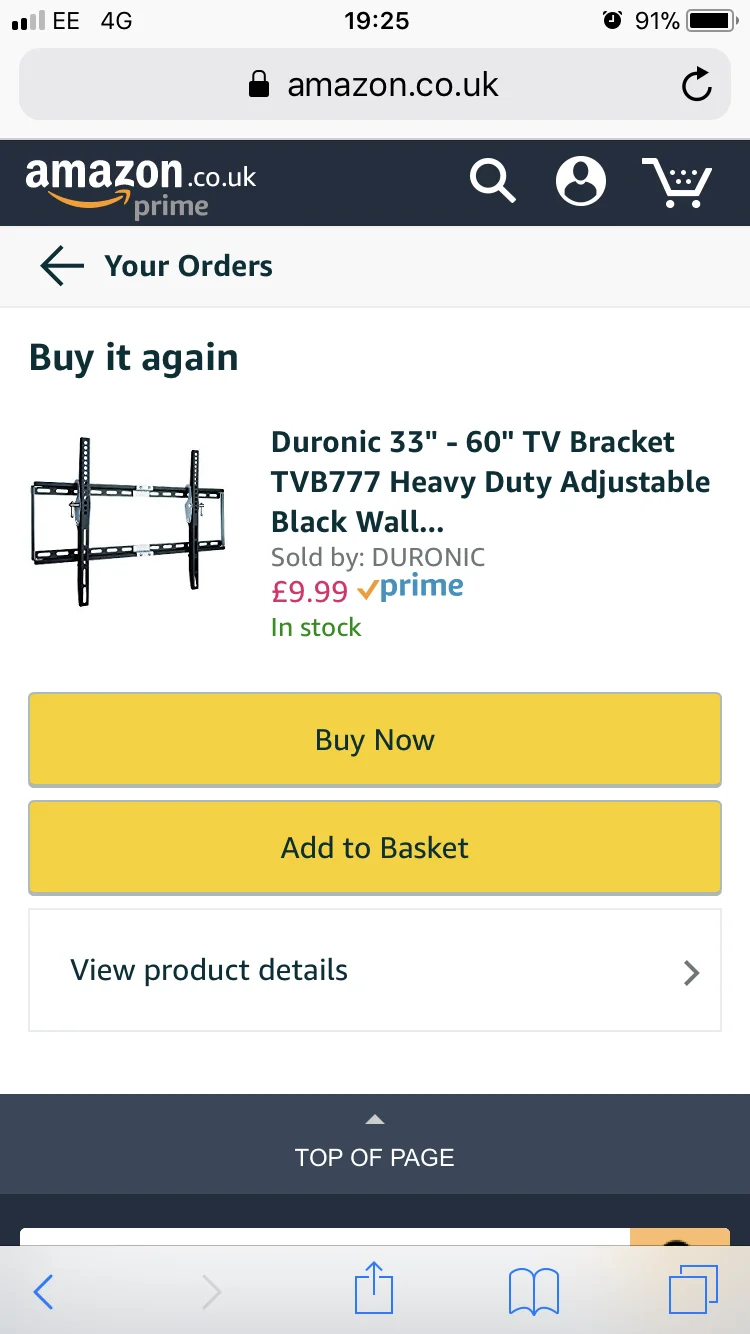Open Safari bookmarks

[534, 1292]
